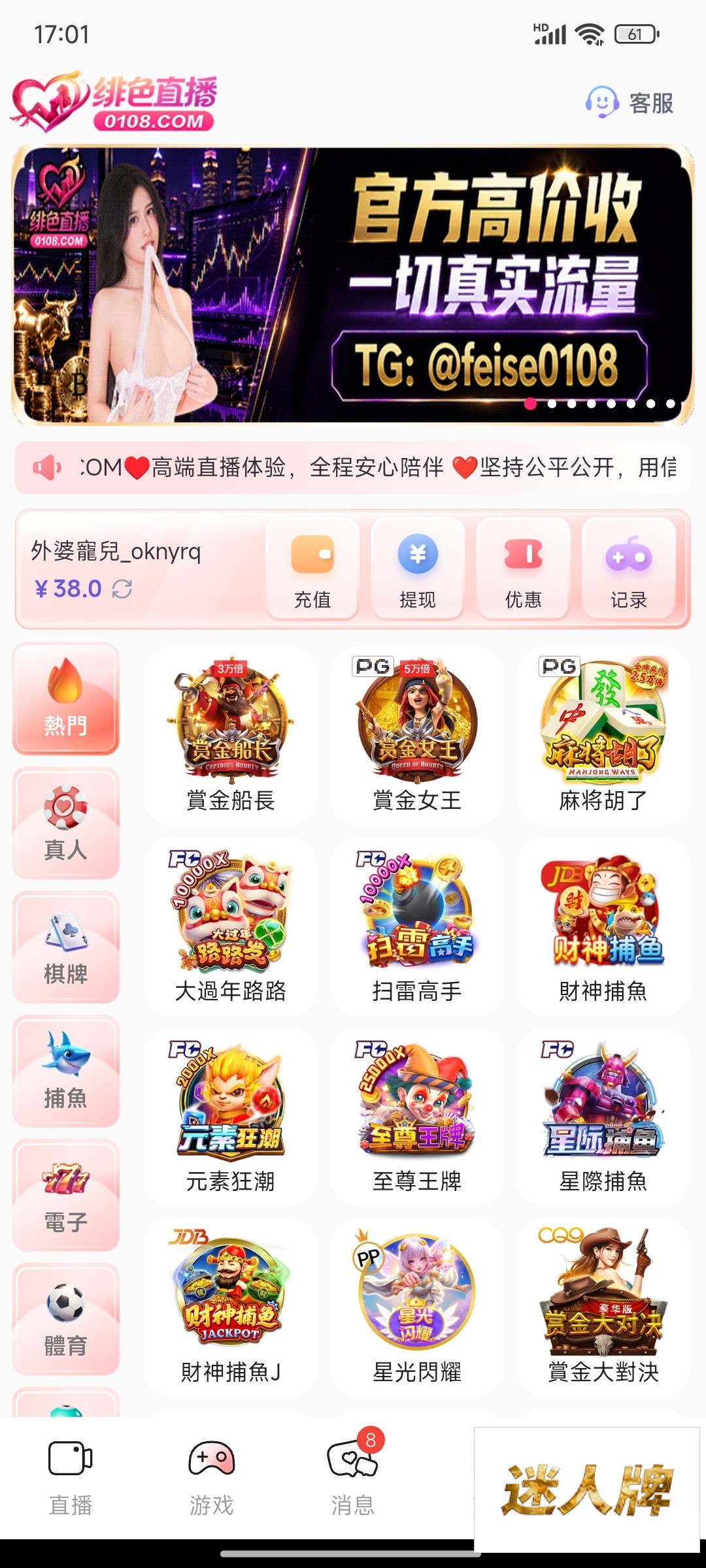Refresh the balance next to ¥38.0
The height and width of the screenshot is (1568, 706).
pyautogui.click(x=122, y=589)
